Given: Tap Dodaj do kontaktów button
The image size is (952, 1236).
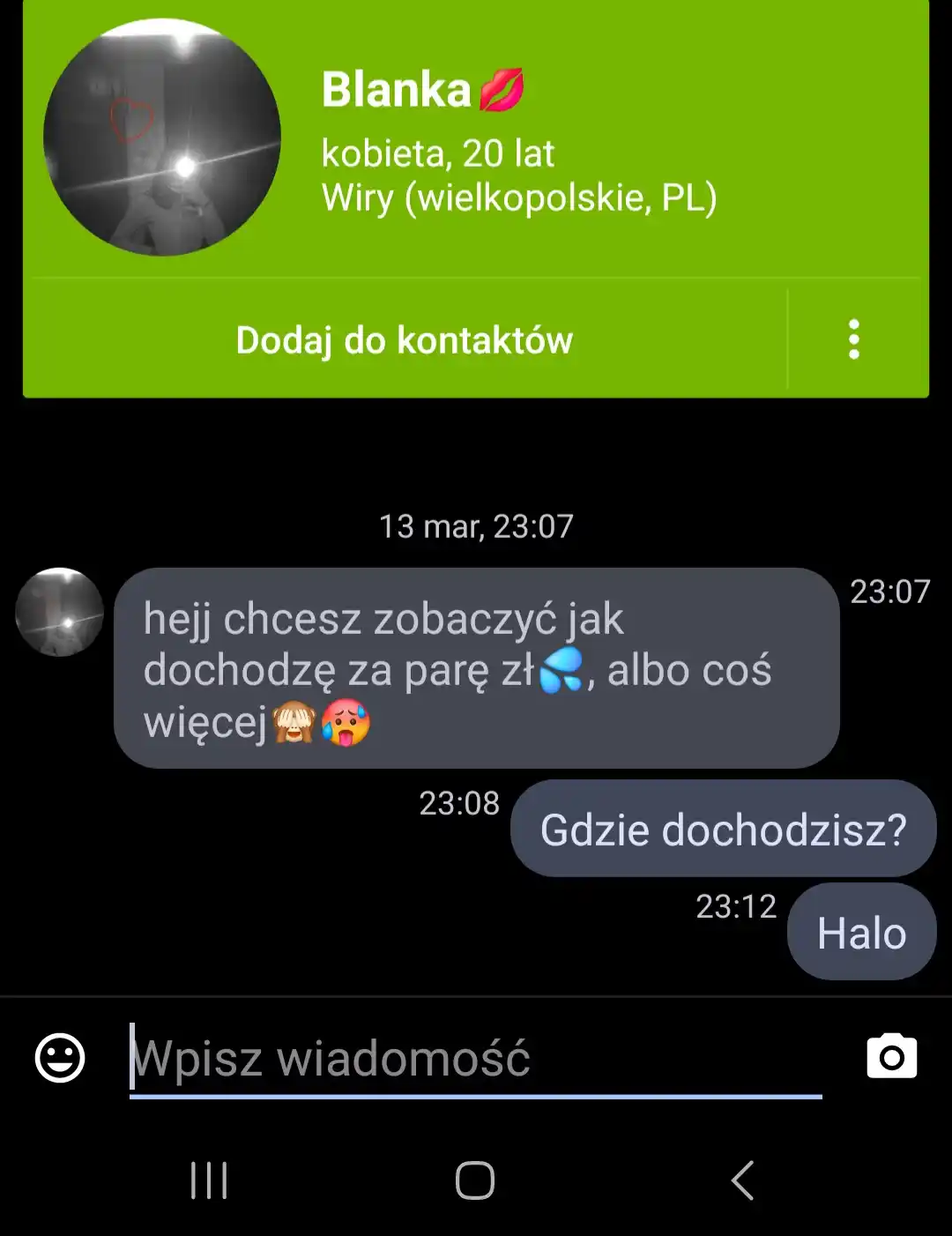Looking at the screenshot, I should [x=405, y=340].
